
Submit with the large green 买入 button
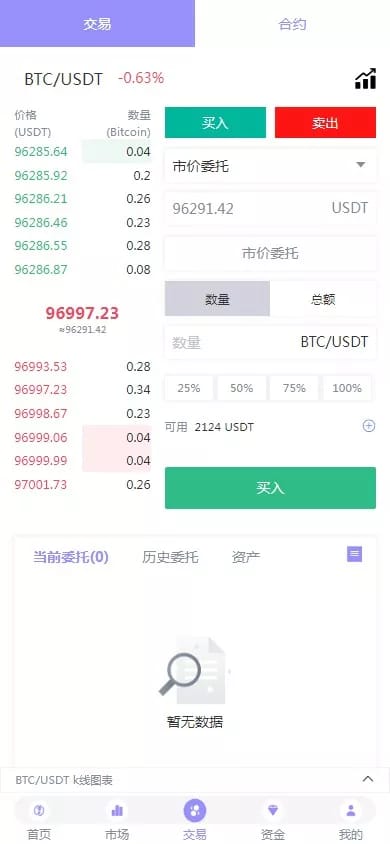(x=270, y=488)
